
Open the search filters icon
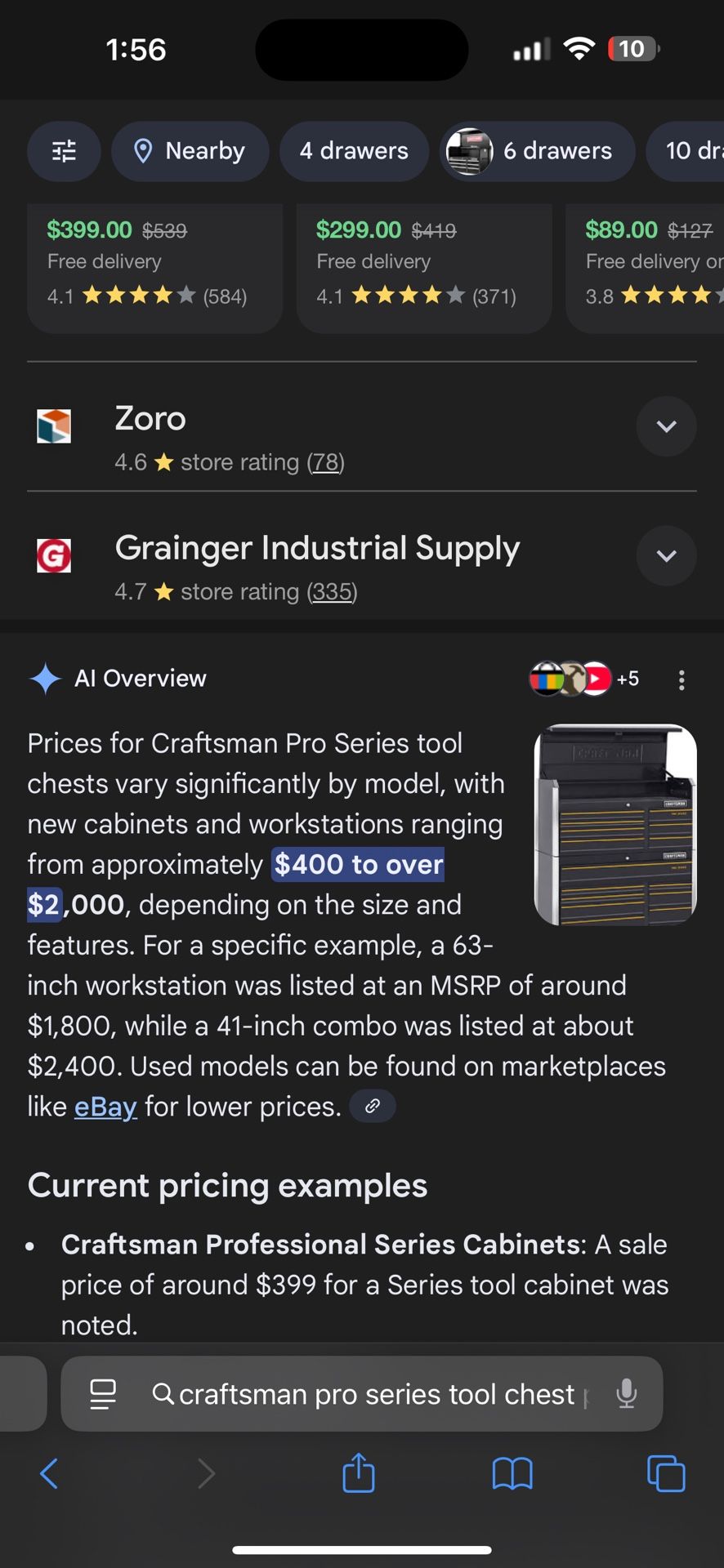click(x=64, y=151)
